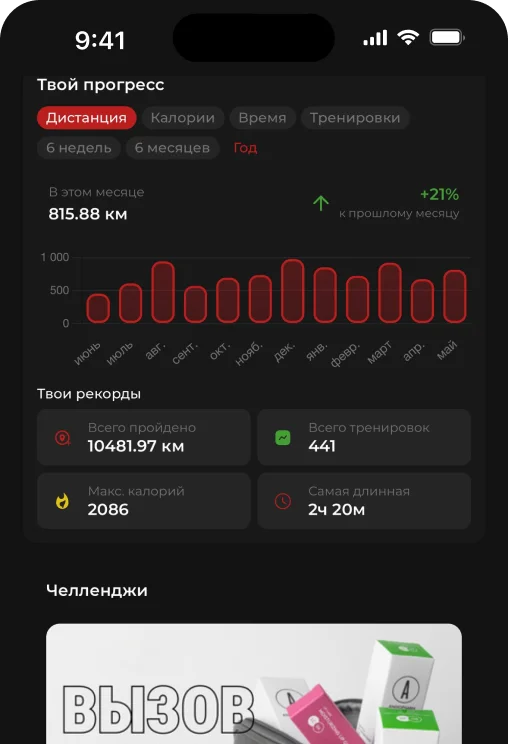The image size is (508, 744).
Task: Select the Дистанция metric chip
Action: pos(86,118)
